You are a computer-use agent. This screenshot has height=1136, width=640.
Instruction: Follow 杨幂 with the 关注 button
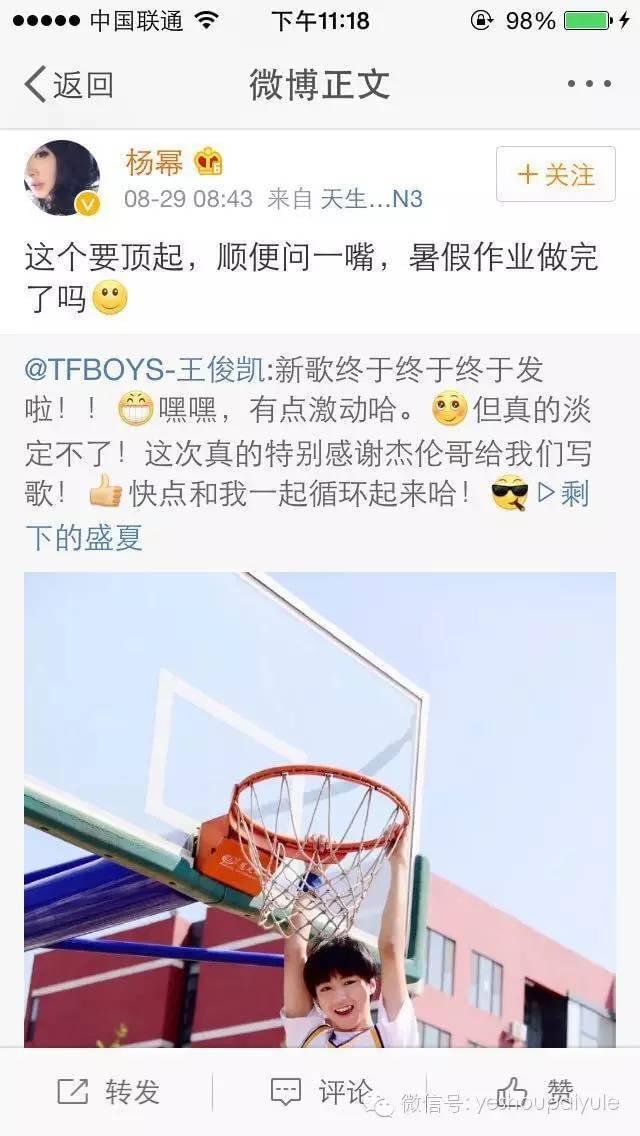[556, 175]
